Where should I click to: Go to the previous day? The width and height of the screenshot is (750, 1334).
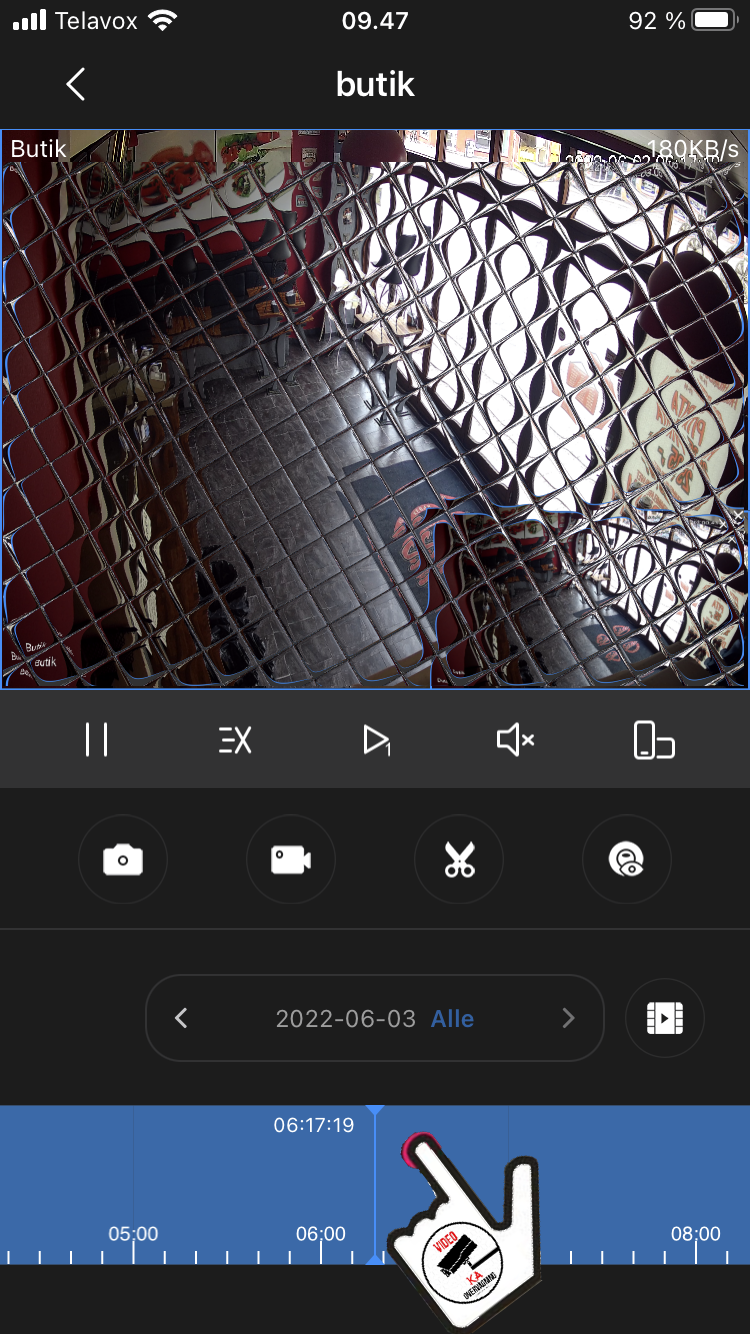pyautogui.click(x=181, y=1018)
